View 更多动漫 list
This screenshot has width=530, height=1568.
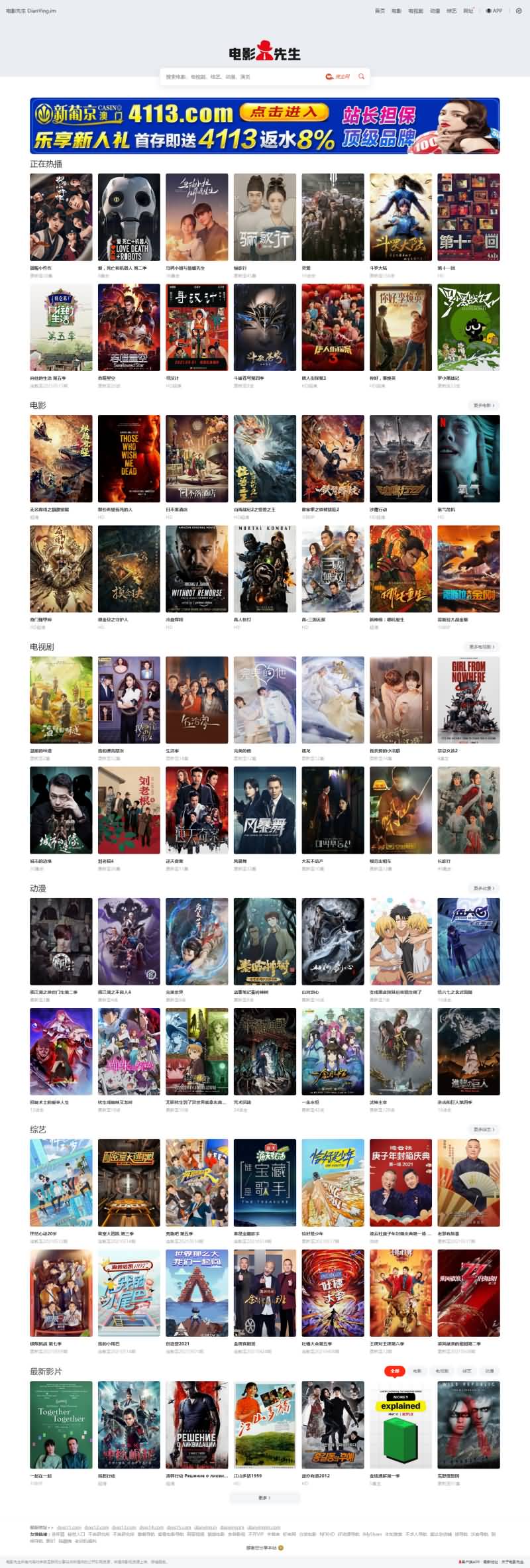coord(484,888)
